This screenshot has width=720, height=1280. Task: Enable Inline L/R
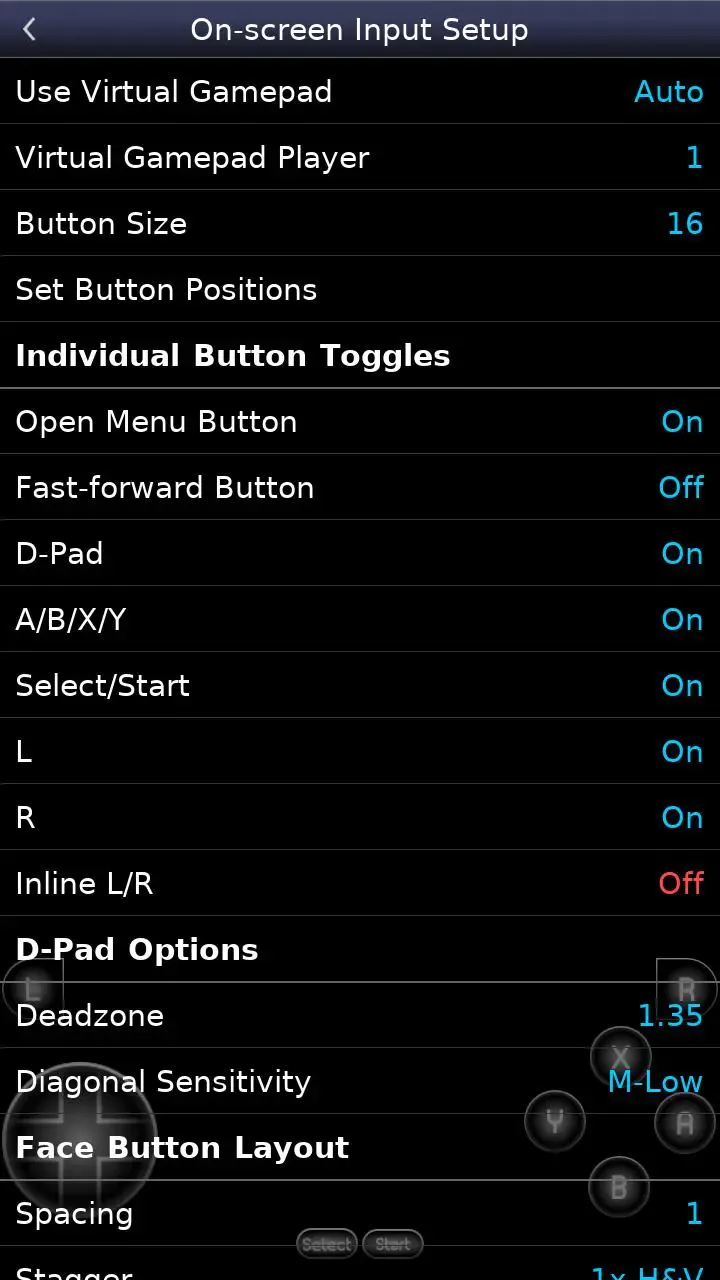pyautogui.click(x=360, y=883)
